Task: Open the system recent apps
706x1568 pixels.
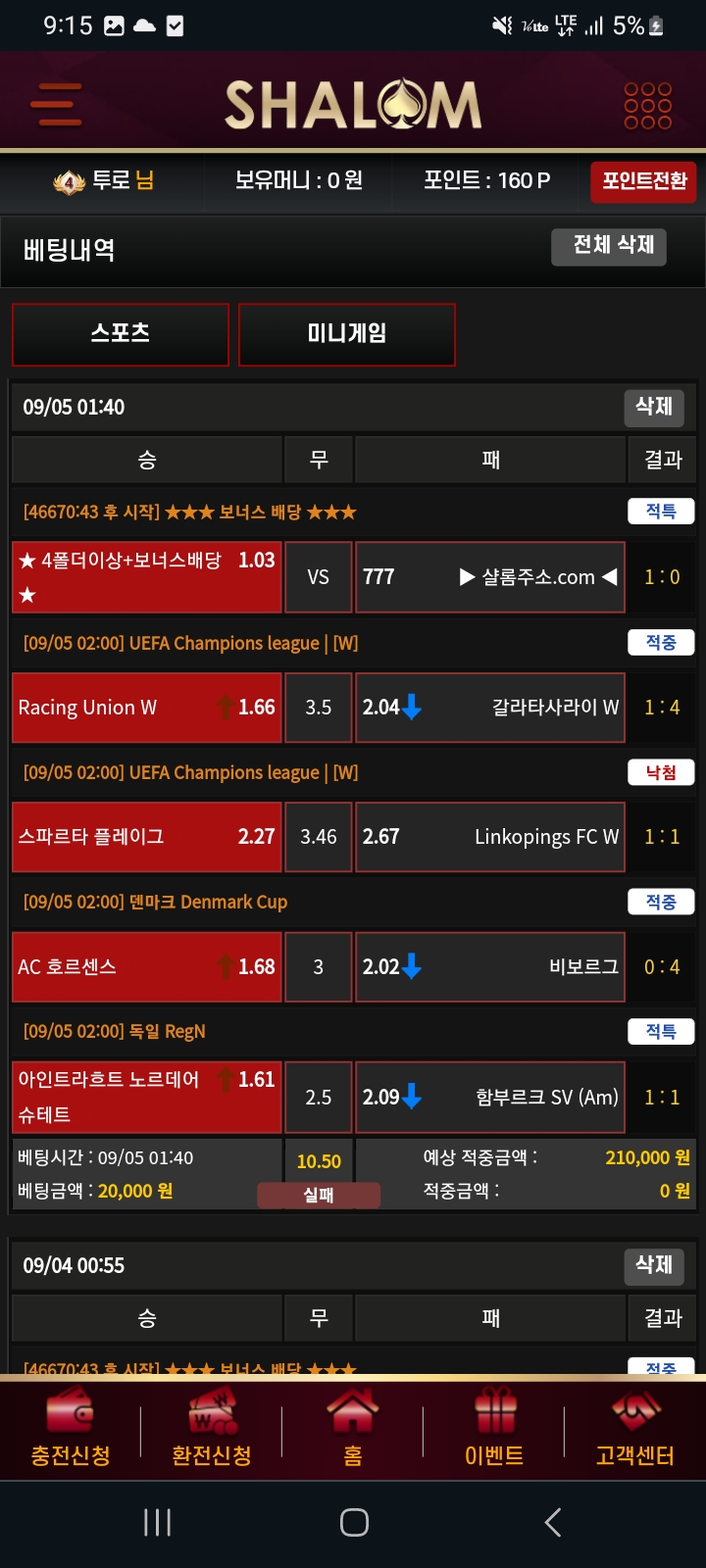Action: (157, 1522)
